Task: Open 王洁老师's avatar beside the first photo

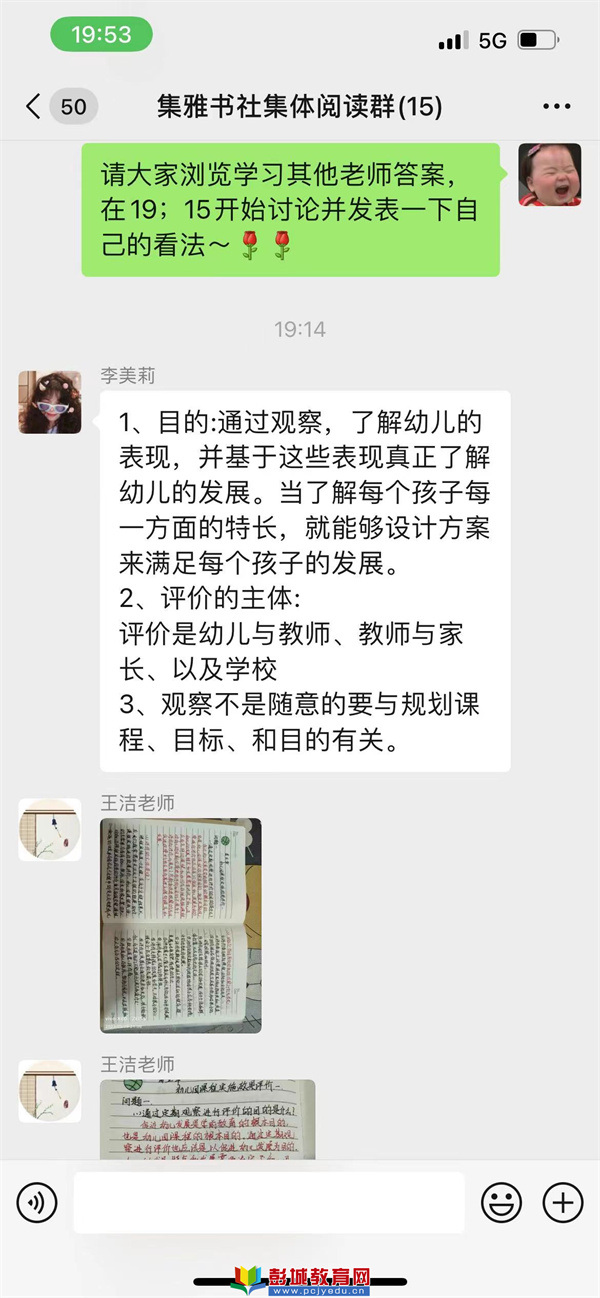Action: coord(50,829)
